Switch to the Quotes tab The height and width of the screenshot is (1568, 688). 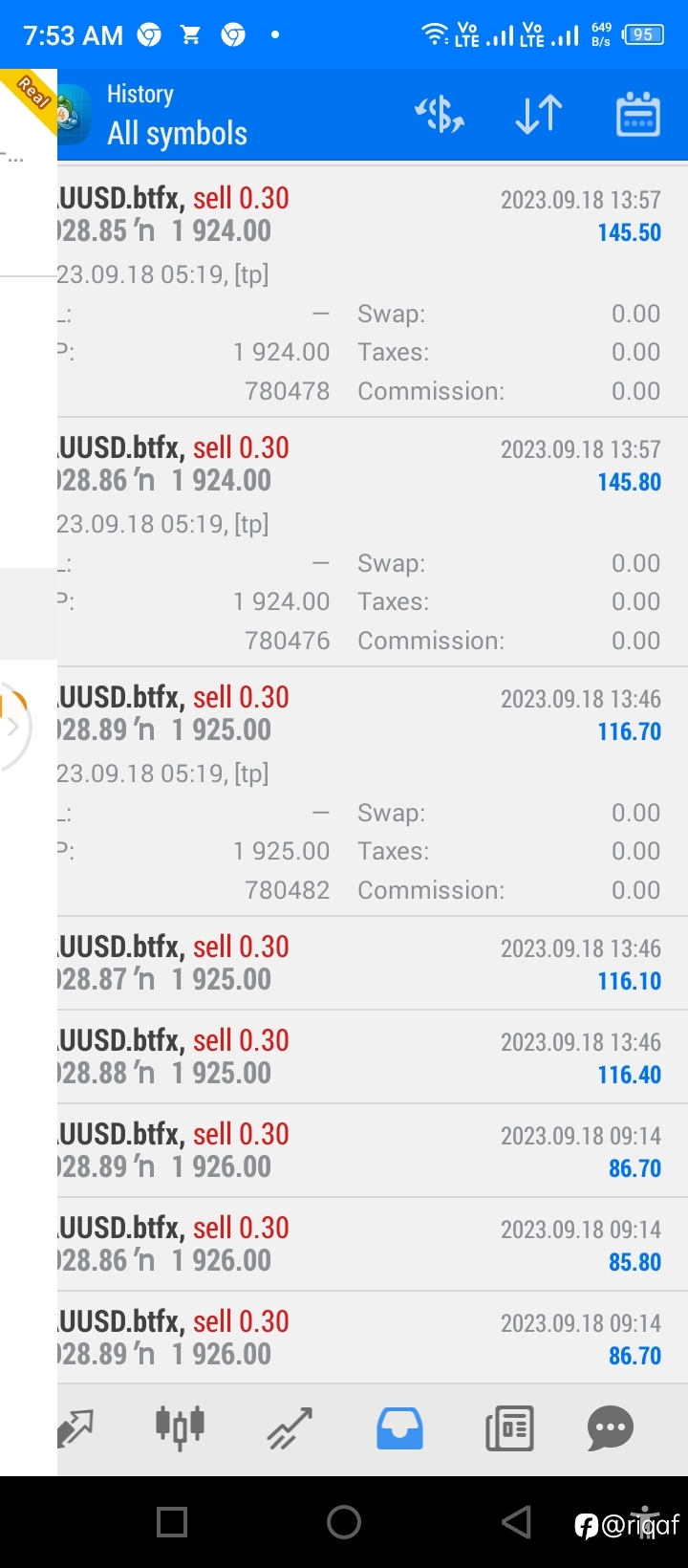pyautogui.click(x=75, y=1428)
